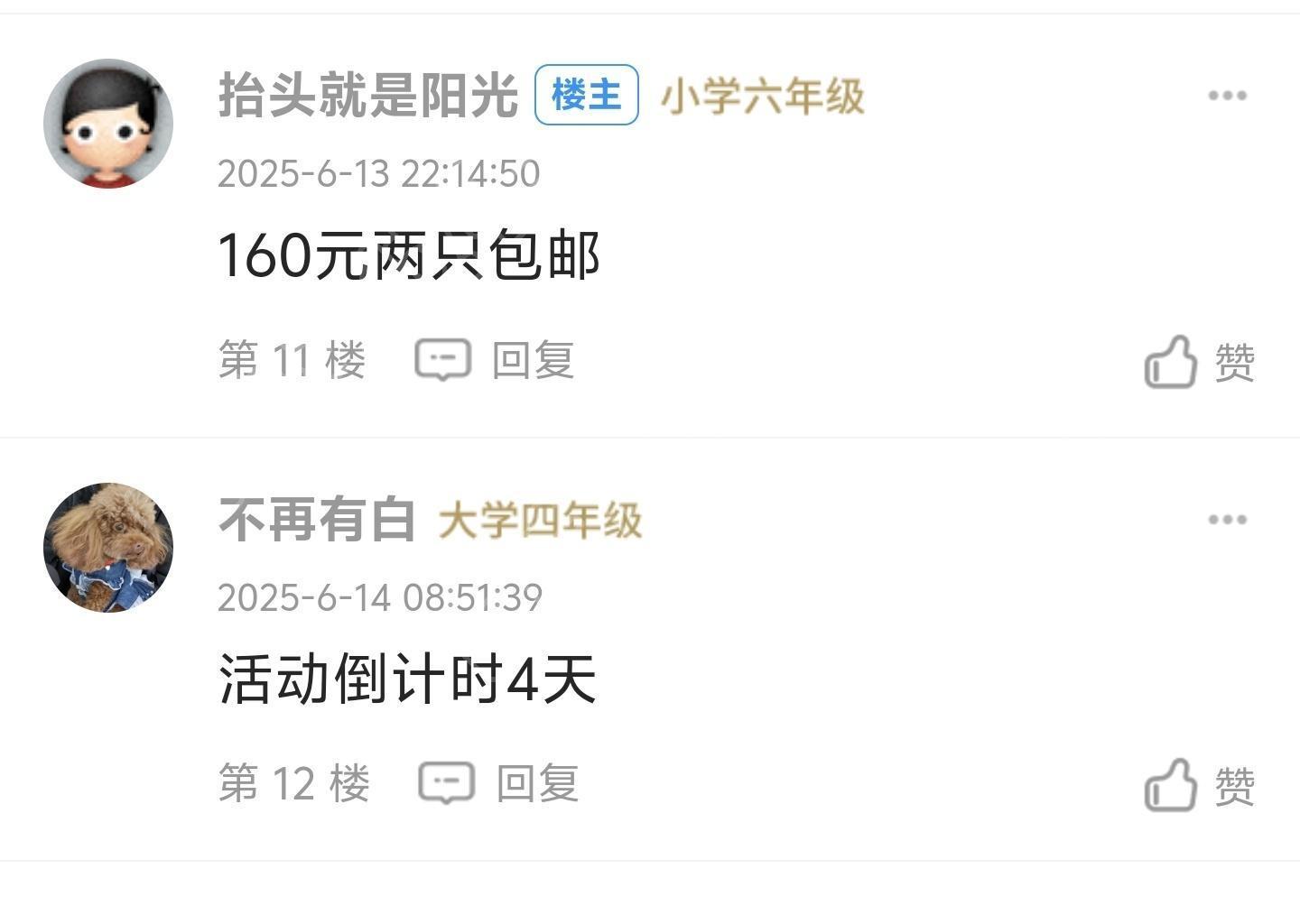Tap the username 不再有白

tap(316, 520)
